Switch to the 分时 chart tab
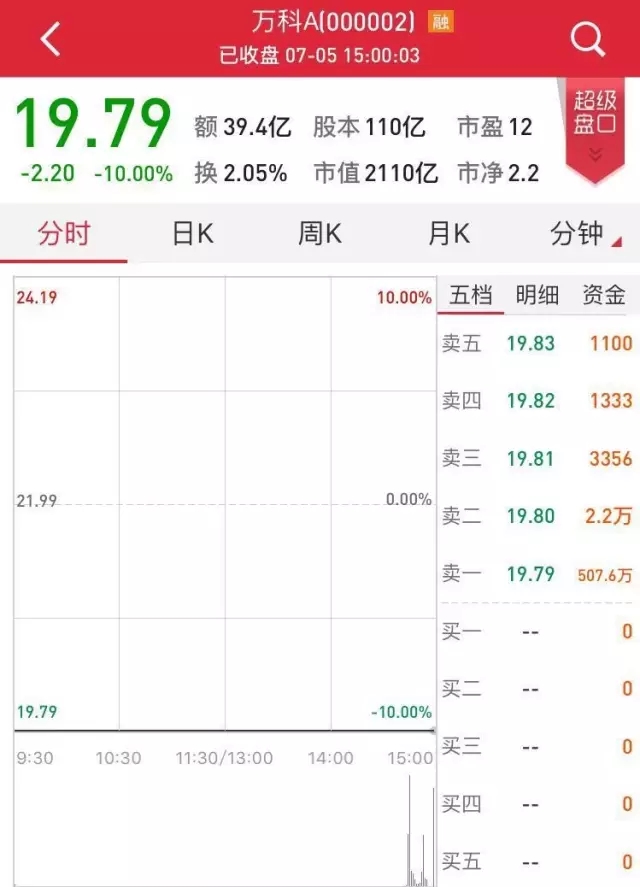The width and height of the screenshot is (640, 887). click(x=64, y=234)
